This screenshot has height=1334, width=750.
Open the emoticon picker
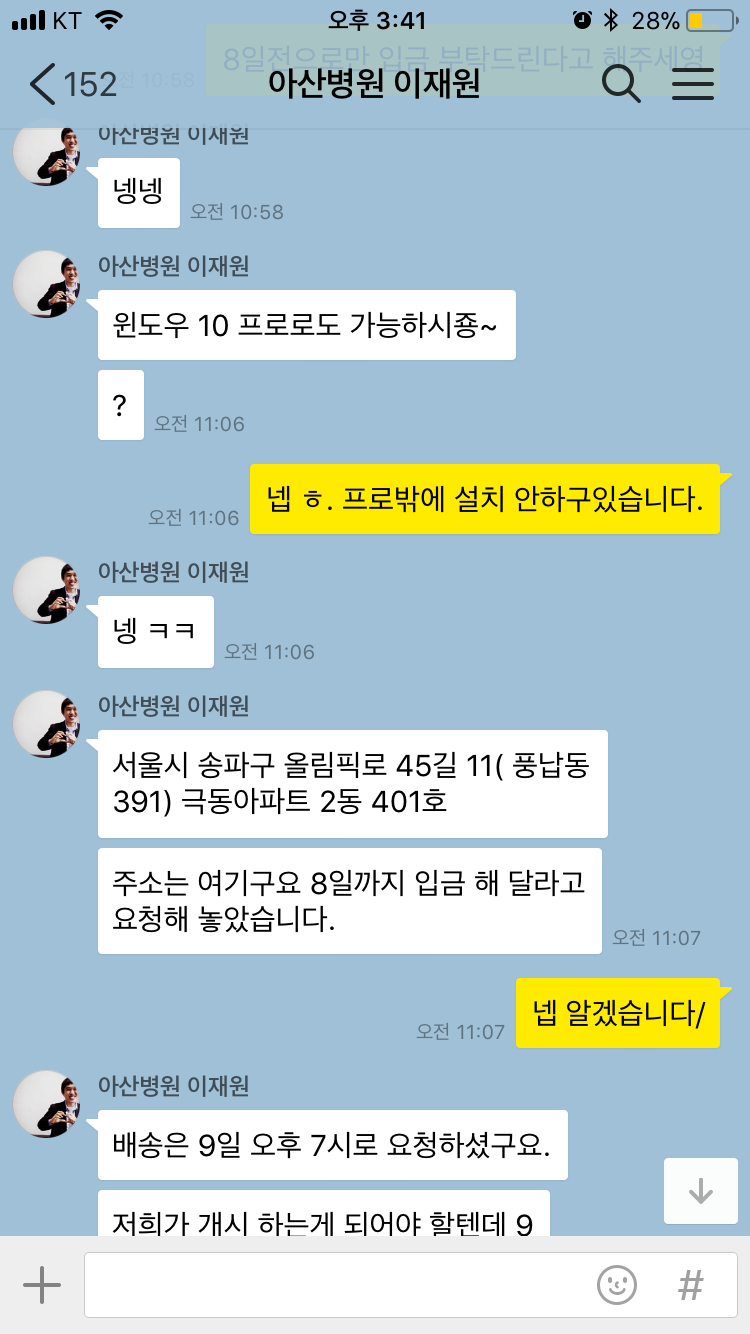[617, 1285]
